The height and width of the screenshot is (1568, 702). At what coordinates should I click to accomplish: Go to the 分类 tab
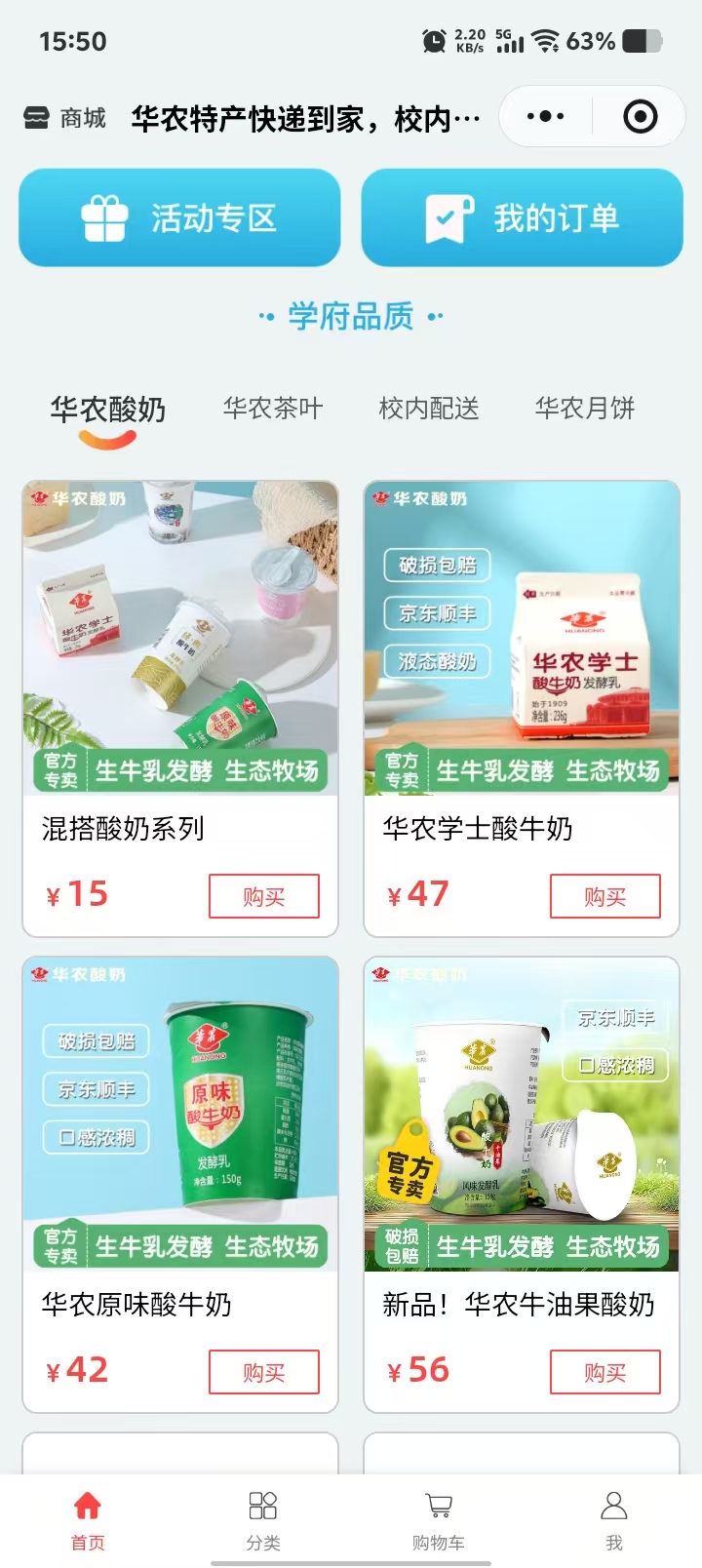pyautogui.click(x=263, y=1519)
